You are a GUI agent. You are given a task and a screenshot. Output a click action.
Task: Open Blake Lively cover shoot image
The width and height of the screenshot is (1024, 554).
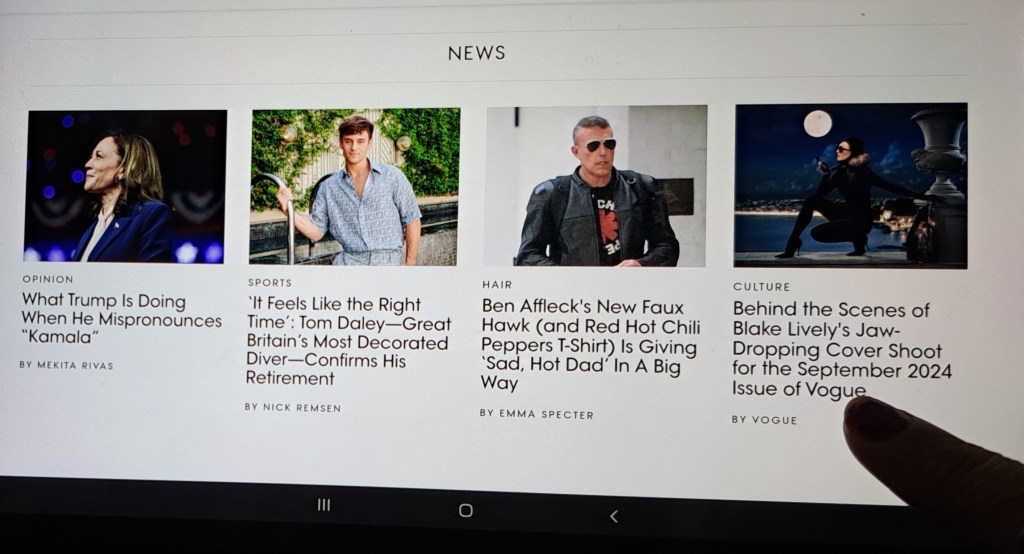click(850, 186)
